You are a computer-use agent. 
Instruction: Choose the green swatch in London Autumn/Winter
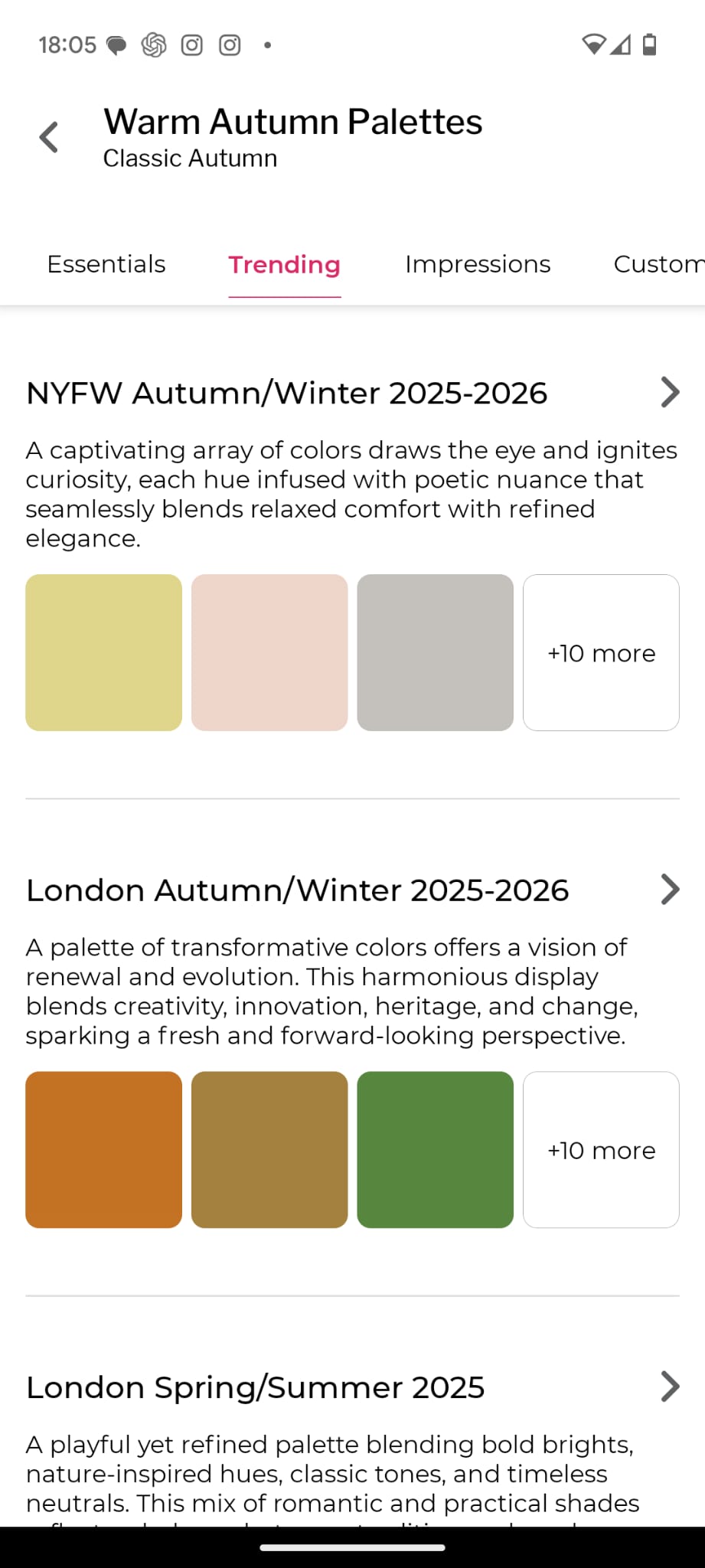436,1149
